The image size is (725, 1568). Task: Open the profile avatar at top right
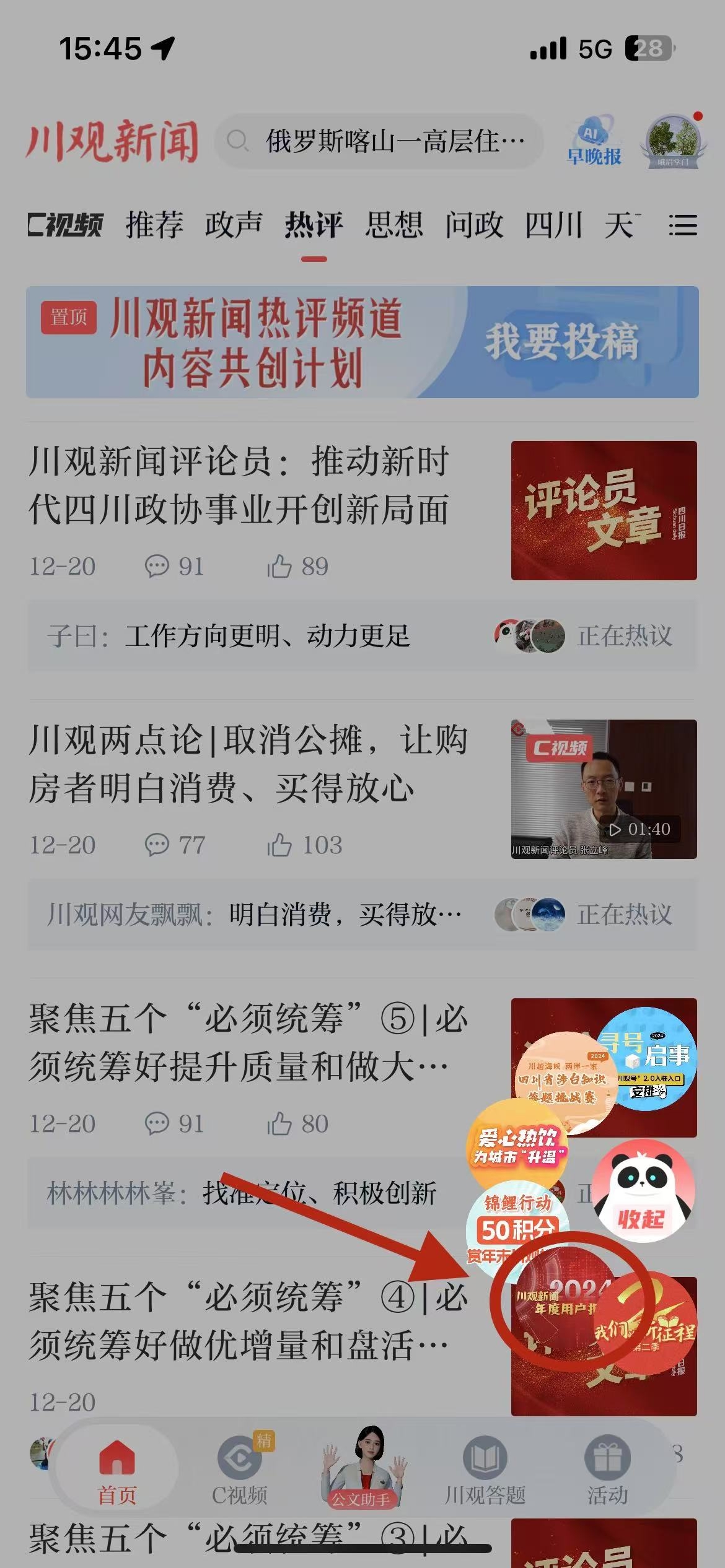tap(674, 141)
